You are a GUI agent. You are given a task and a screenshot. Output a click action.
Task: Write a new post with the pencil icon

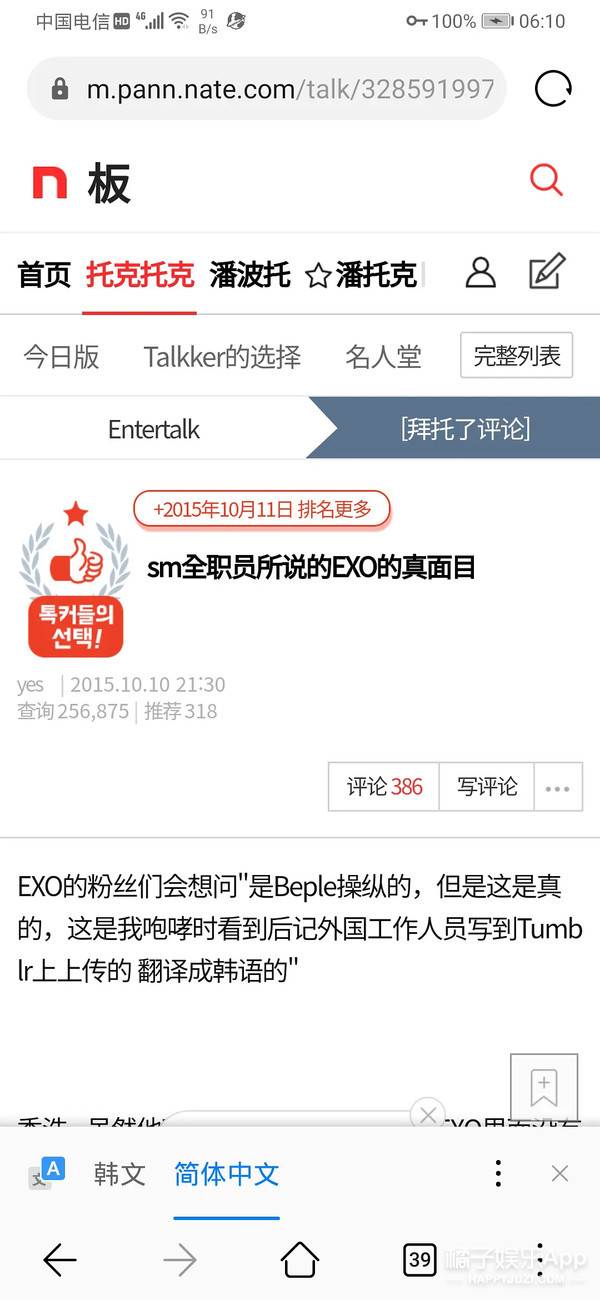[x=547, y=272]
